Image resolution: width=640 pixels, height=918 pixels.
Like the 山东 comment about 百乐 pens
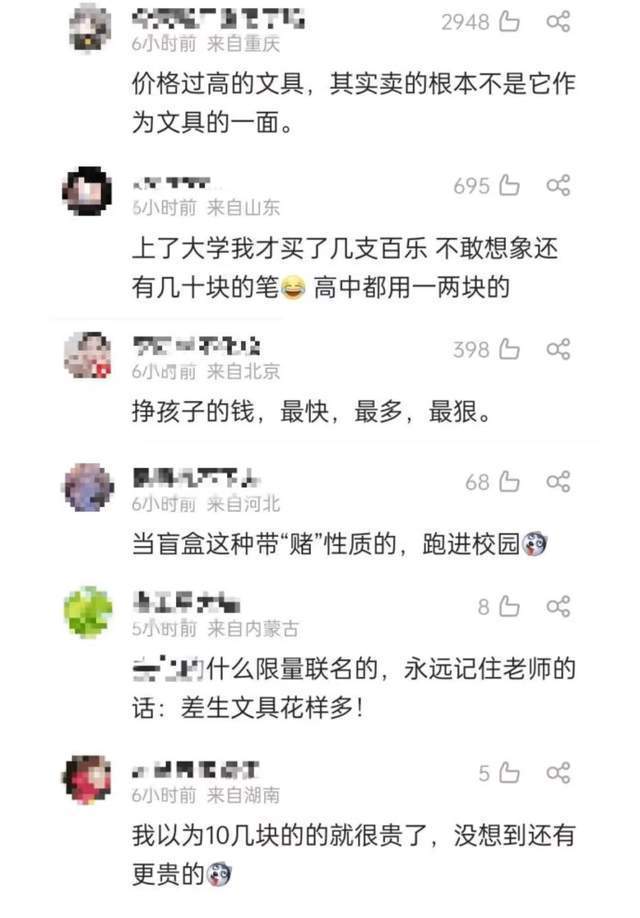(509, 186)
